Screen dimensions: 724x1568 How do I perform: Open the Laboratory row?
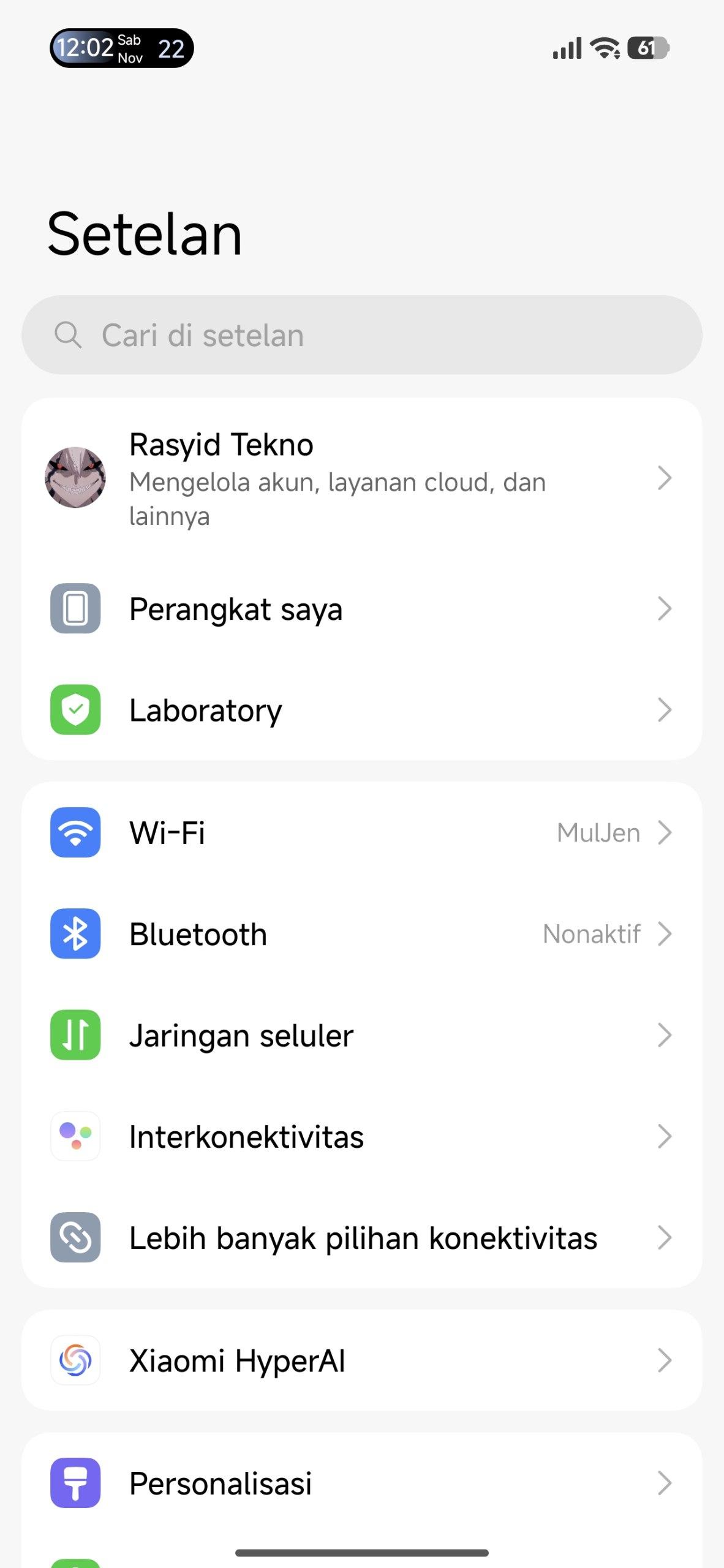coord(361,710)
